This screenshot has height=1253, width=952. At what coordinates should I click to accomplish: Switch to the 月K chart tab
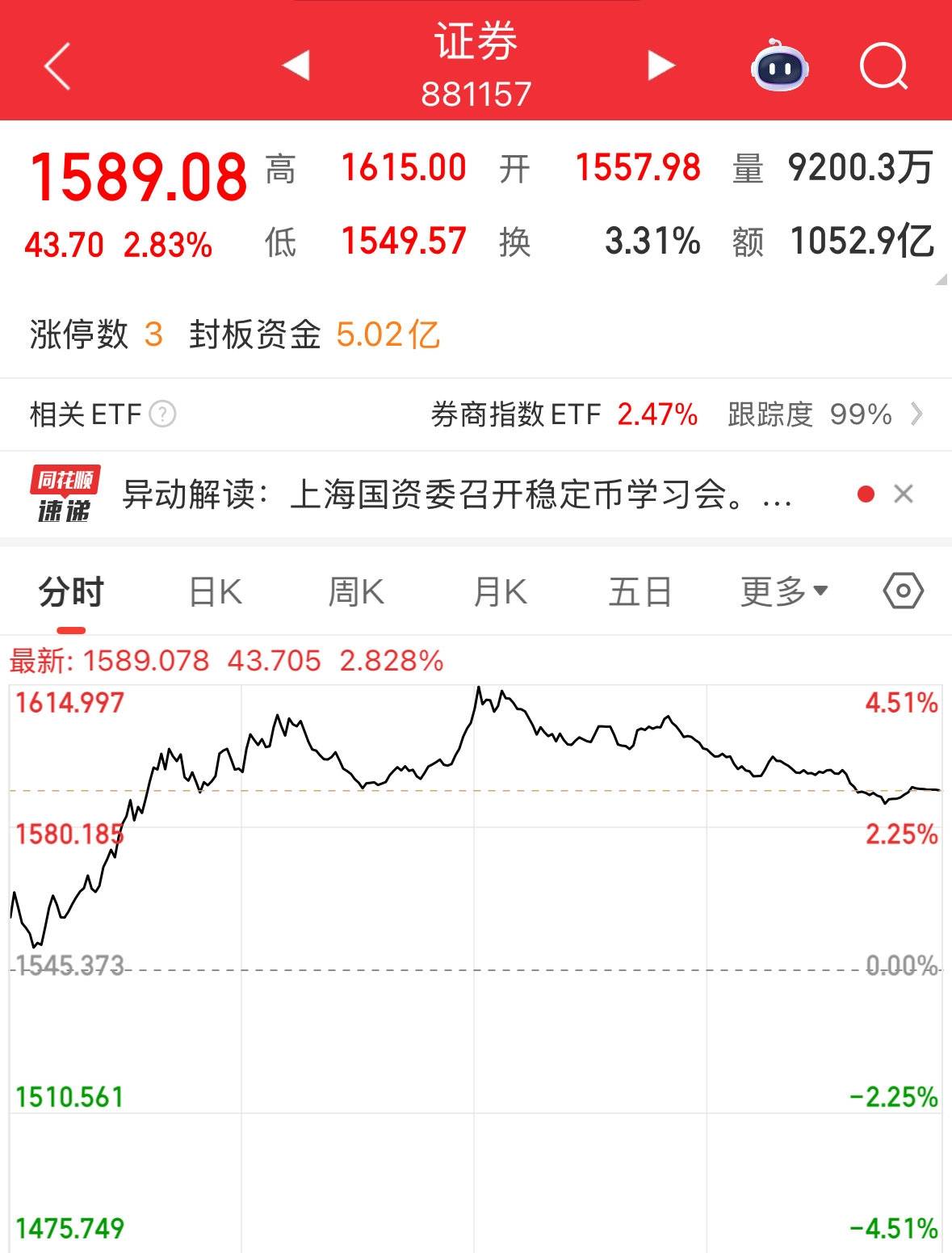point(500,592)
